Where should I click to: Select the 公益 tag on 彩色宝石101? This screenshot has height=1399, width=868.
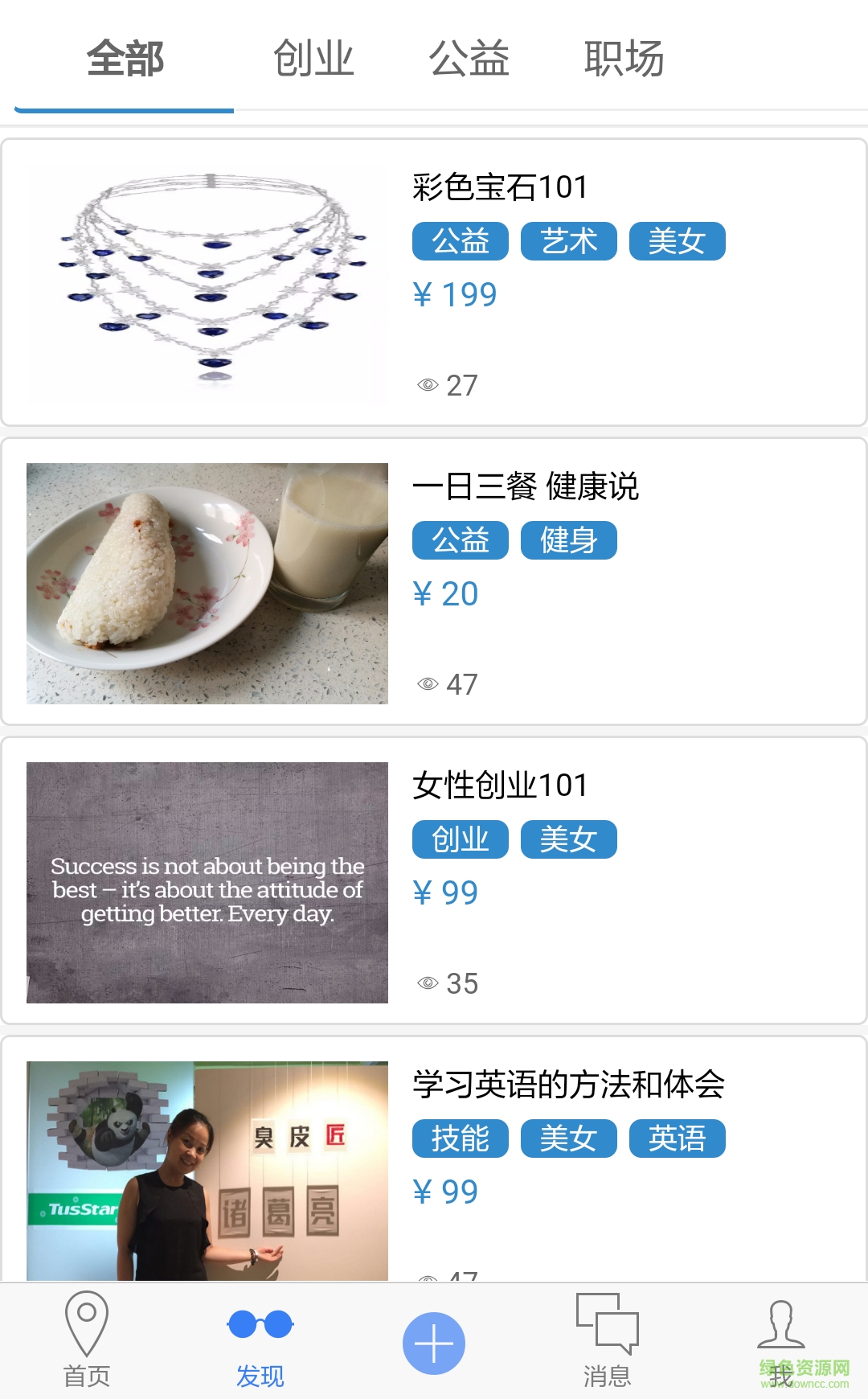point(459,240)
